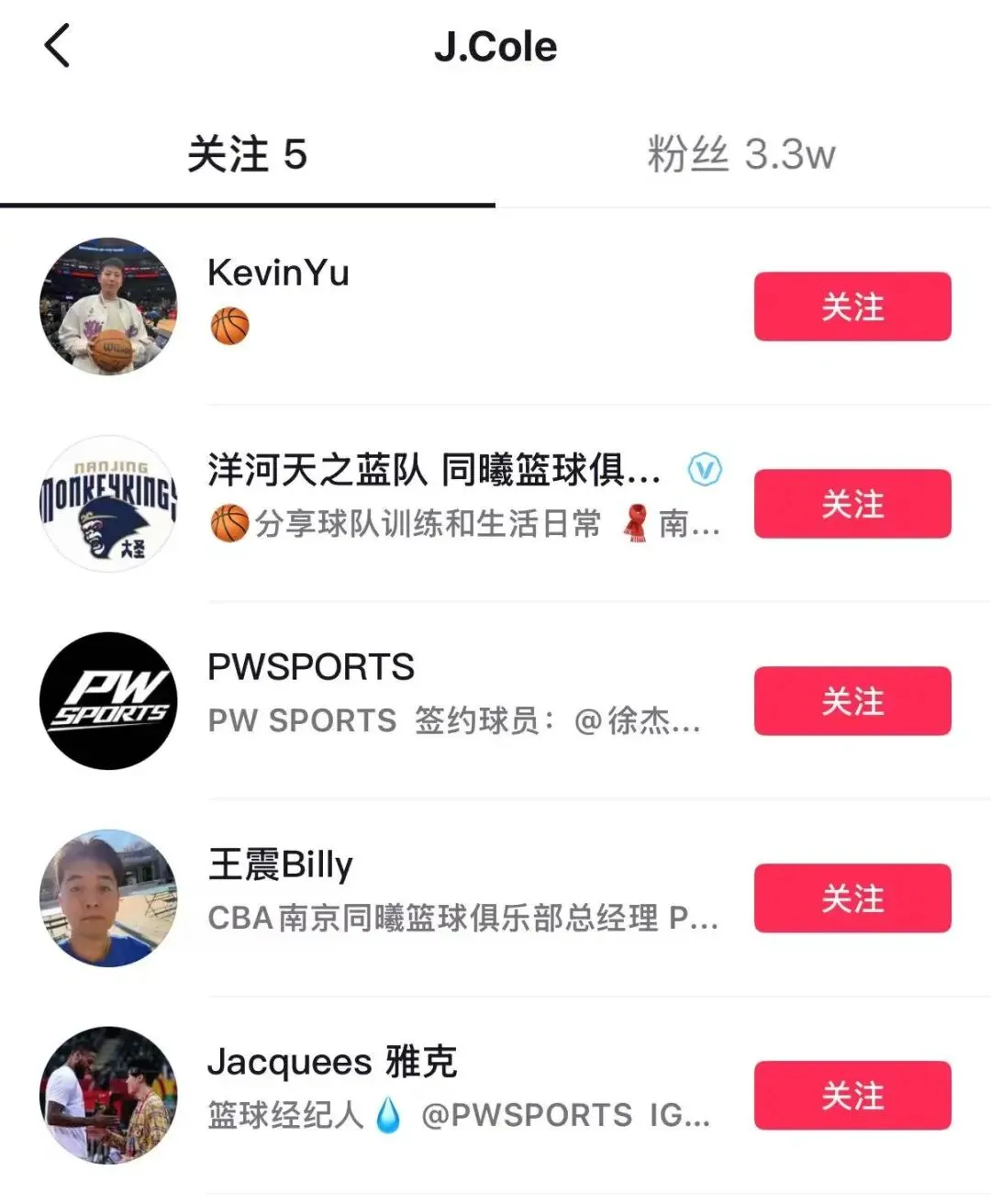View Jacquees 雅克's profile
The height and width of the screenshot is (1204, 991).
(x=331, y=1062)
